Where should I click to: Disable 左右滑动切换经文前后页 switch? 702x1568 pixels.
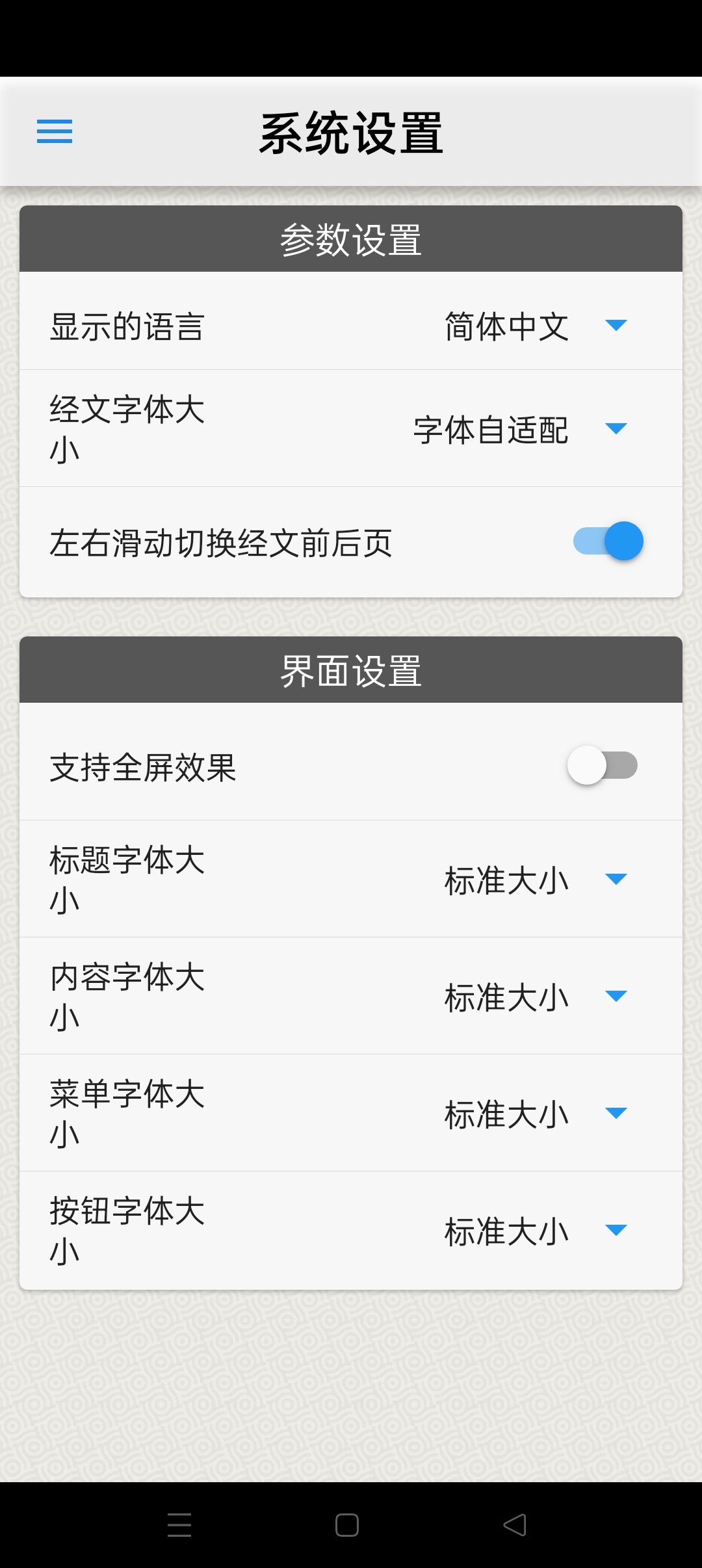(608, 541)
